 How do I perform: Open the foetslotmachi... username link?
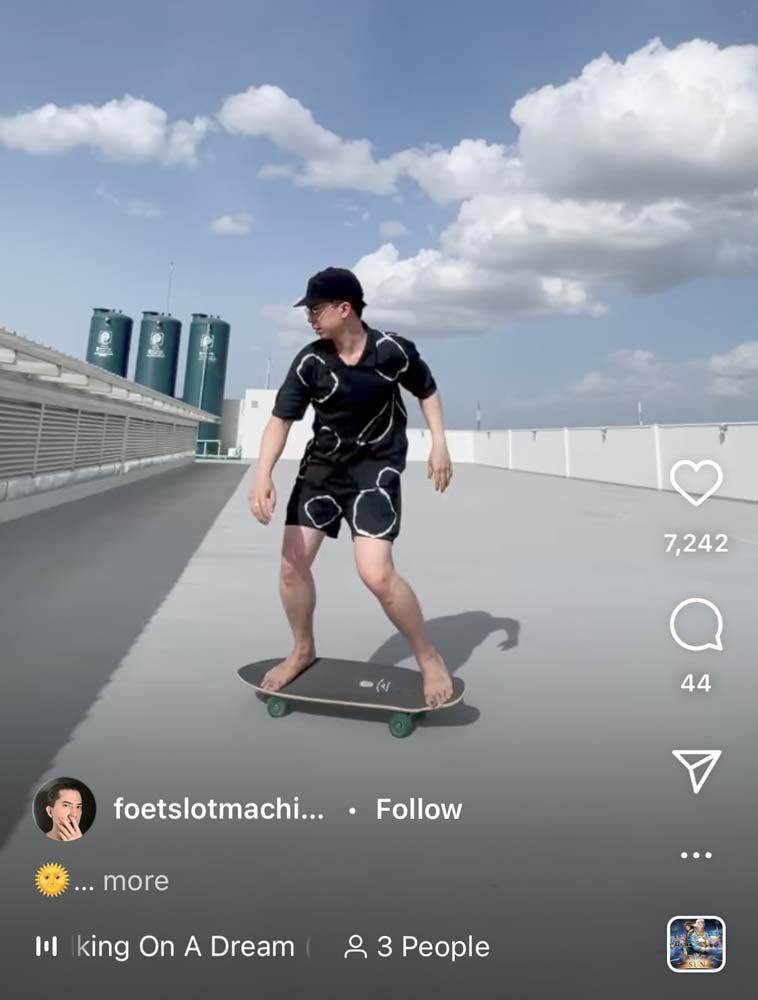click(x=218, y=809)
